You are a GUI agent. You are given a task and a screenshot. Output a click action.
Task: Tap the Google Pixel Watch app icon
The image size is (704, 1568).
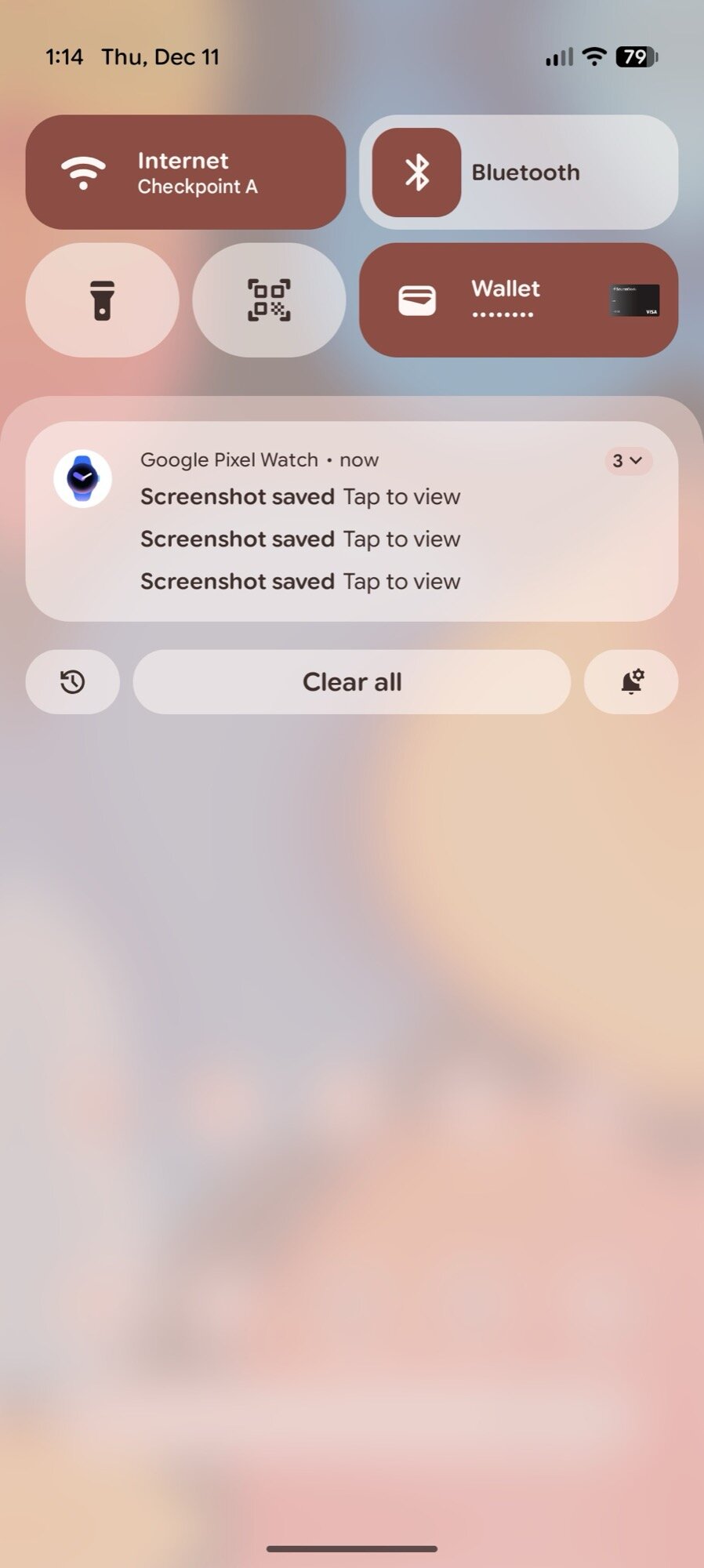tap(82, 478)
